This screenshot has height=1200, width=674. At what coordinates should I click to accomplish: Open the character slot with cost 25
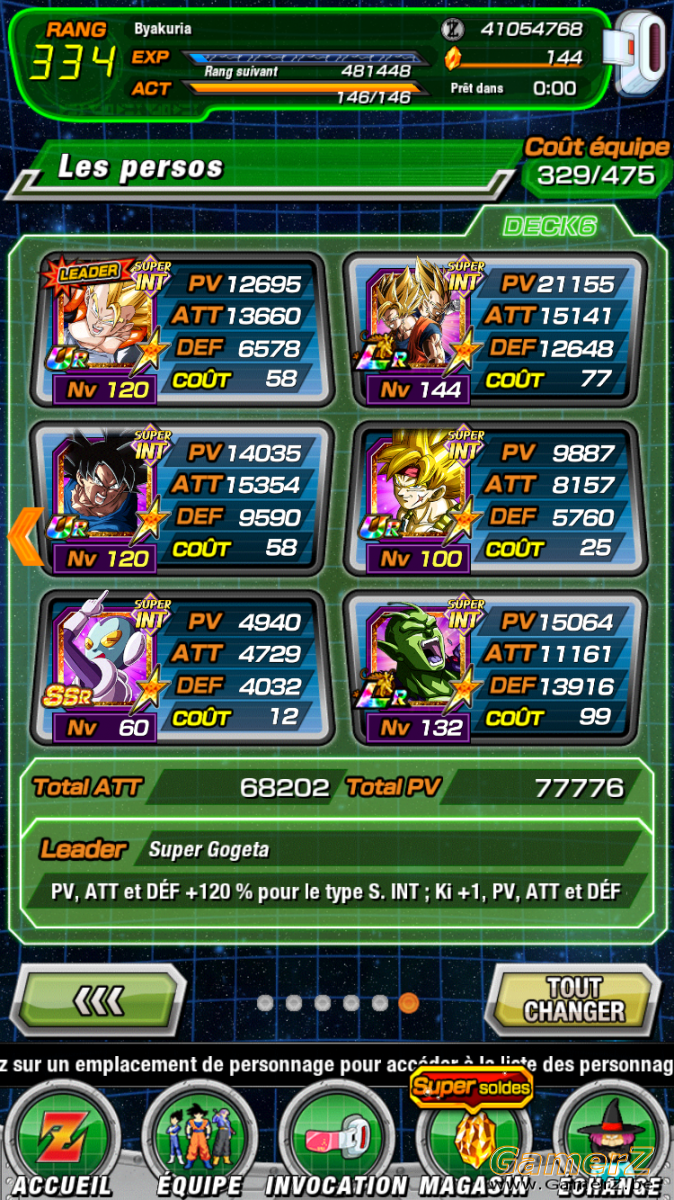(x=494, y=499)
